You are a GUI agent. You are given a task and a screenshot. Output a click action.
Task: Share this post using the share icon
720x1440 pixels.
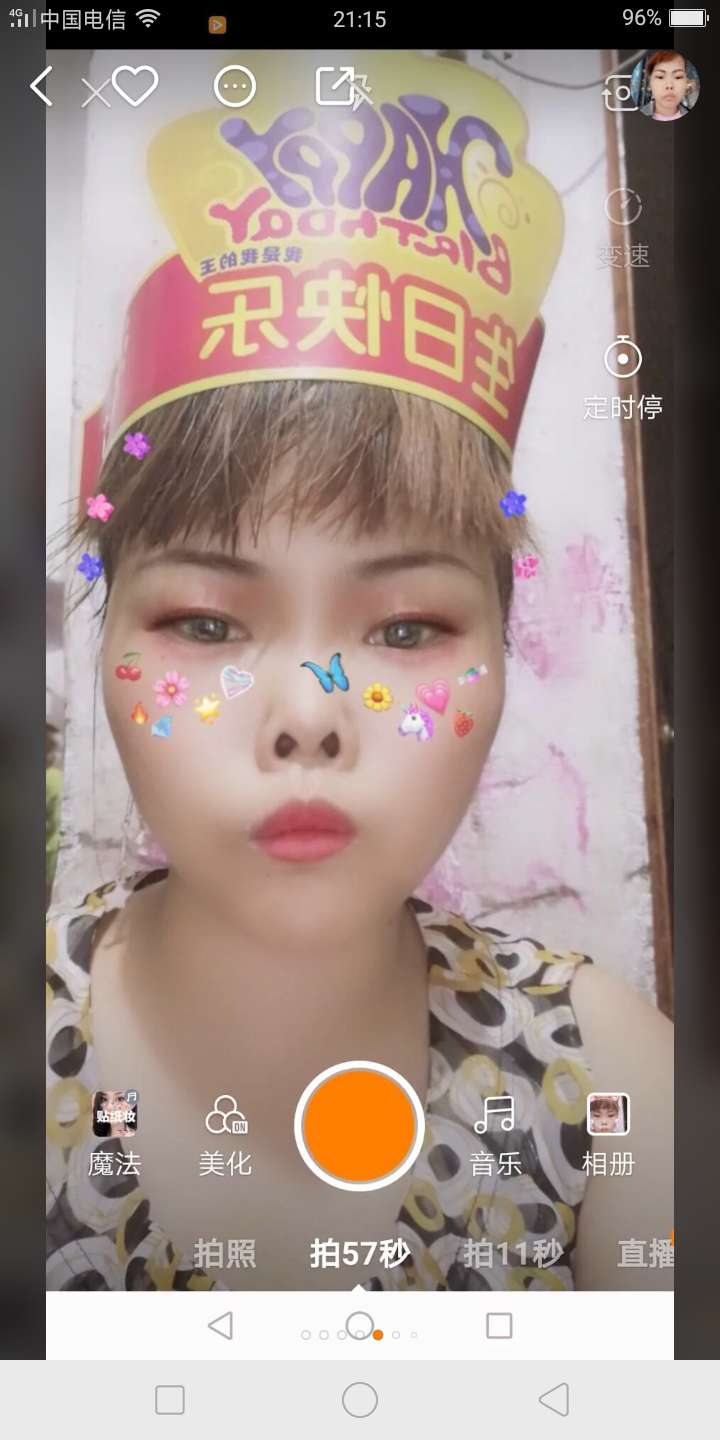tap(335, 86)
